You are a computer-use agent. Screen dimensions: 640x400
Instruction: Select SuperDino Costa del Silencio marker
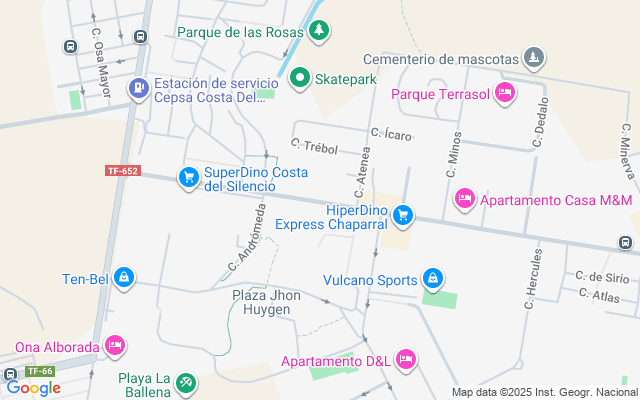click(x=188, y=178)
